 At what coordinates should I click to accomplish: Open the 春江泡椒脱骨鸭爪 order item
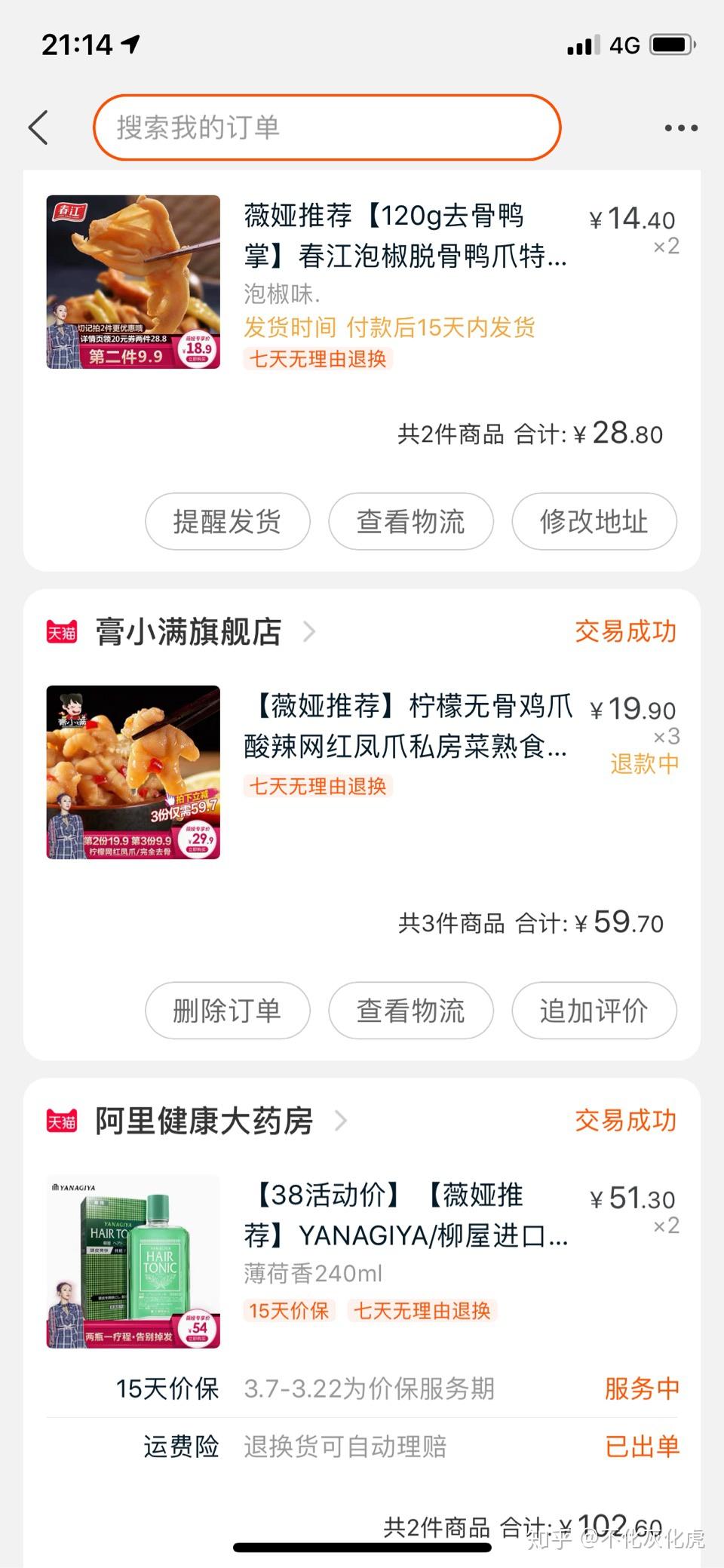pyautogui.click(x=362, y=281)
